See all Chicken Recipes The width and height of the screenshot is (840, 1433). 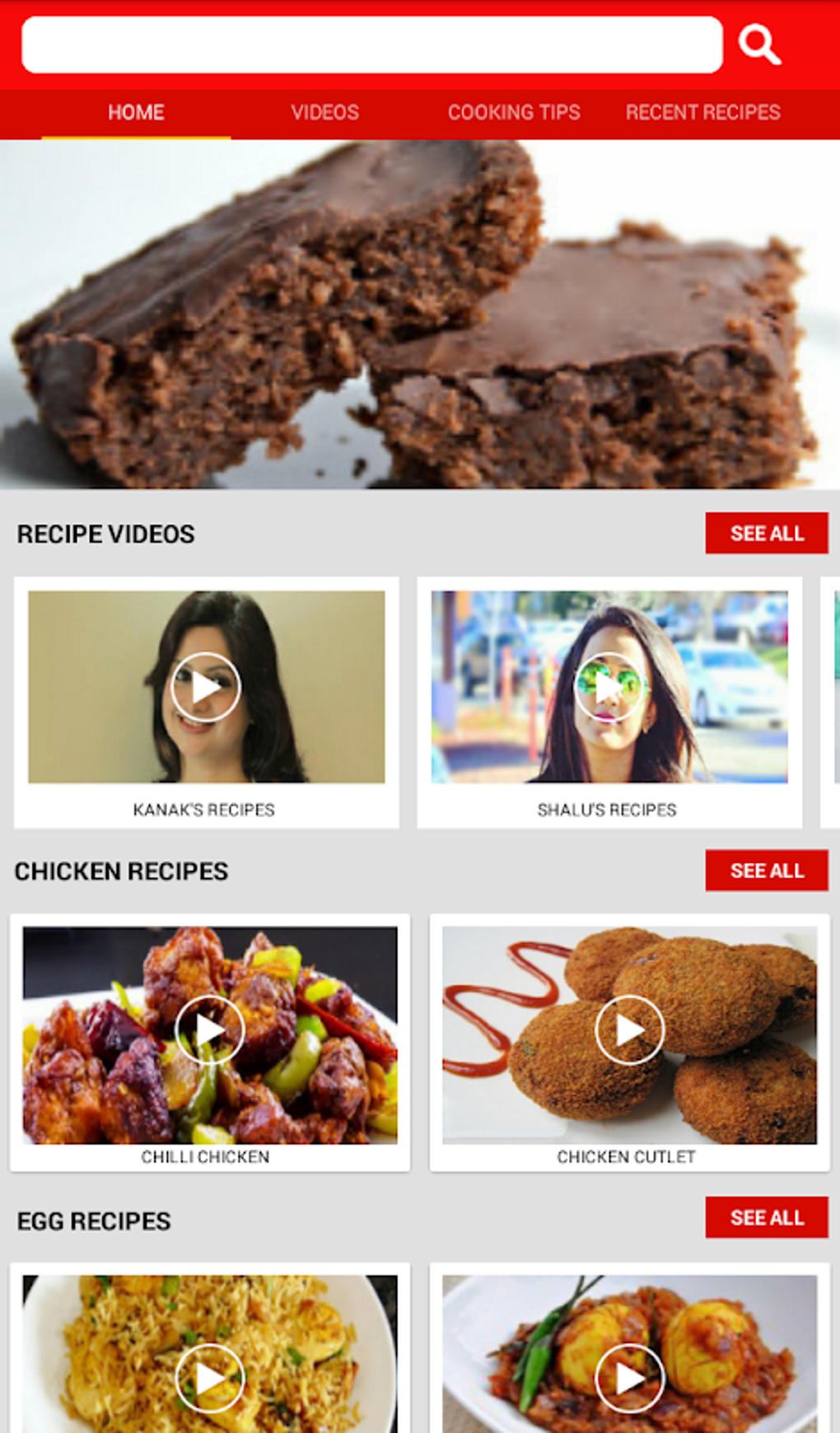tap(766, 871)
